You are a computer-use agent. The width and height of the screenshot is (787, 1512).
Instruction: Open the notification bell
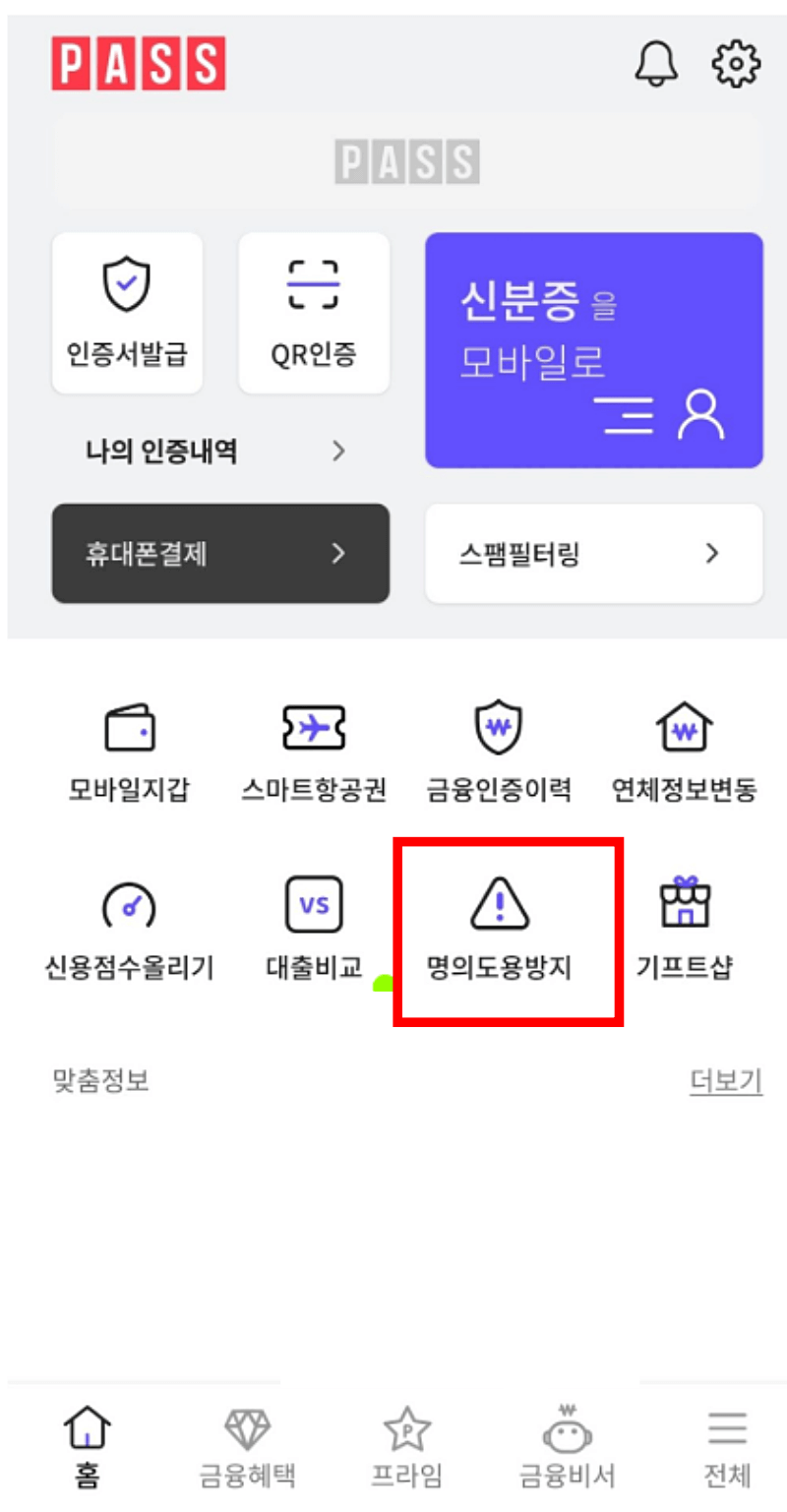pos(657,63)
